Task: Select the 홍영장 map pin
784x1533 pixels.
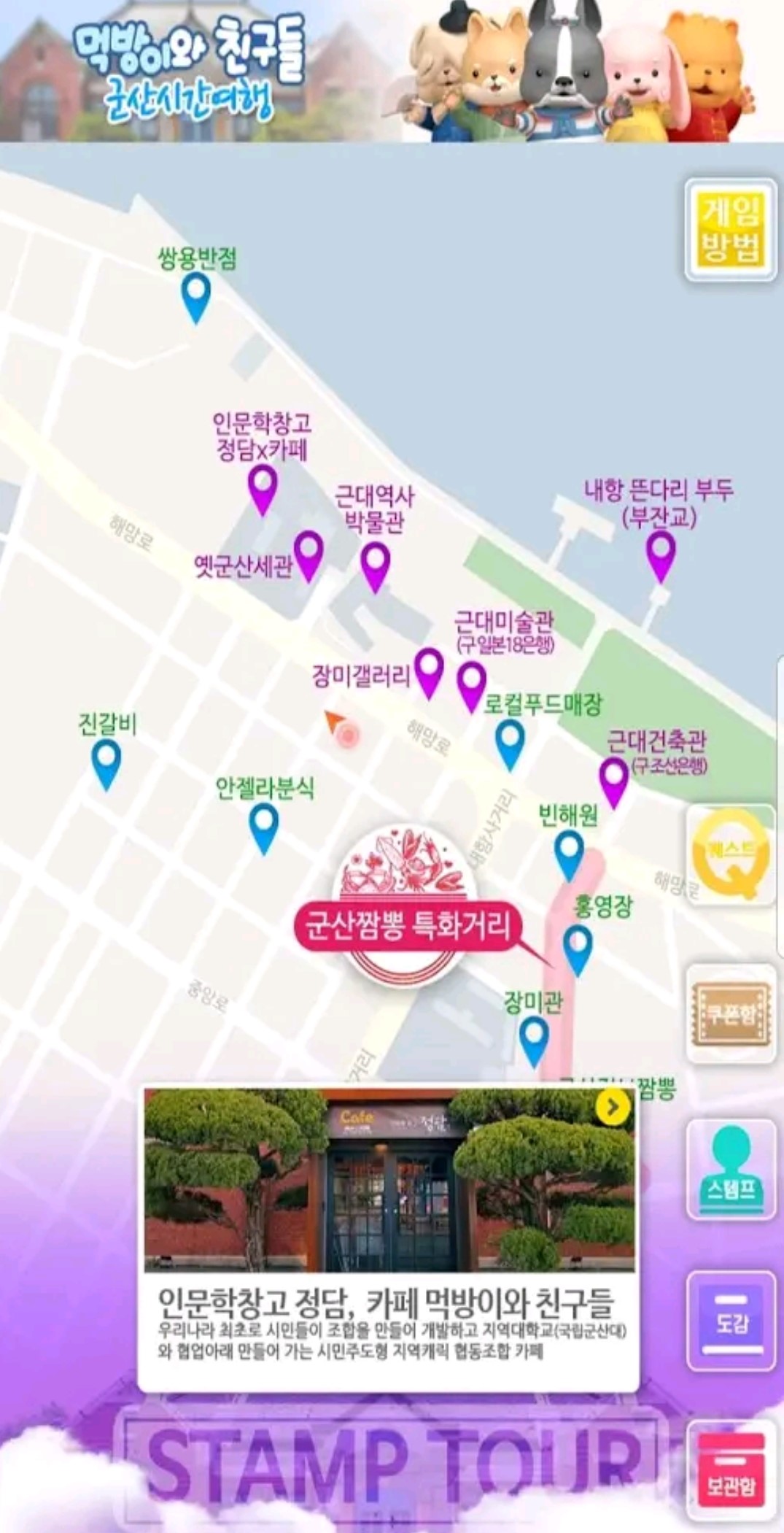Action: click(x=578, y=946)
